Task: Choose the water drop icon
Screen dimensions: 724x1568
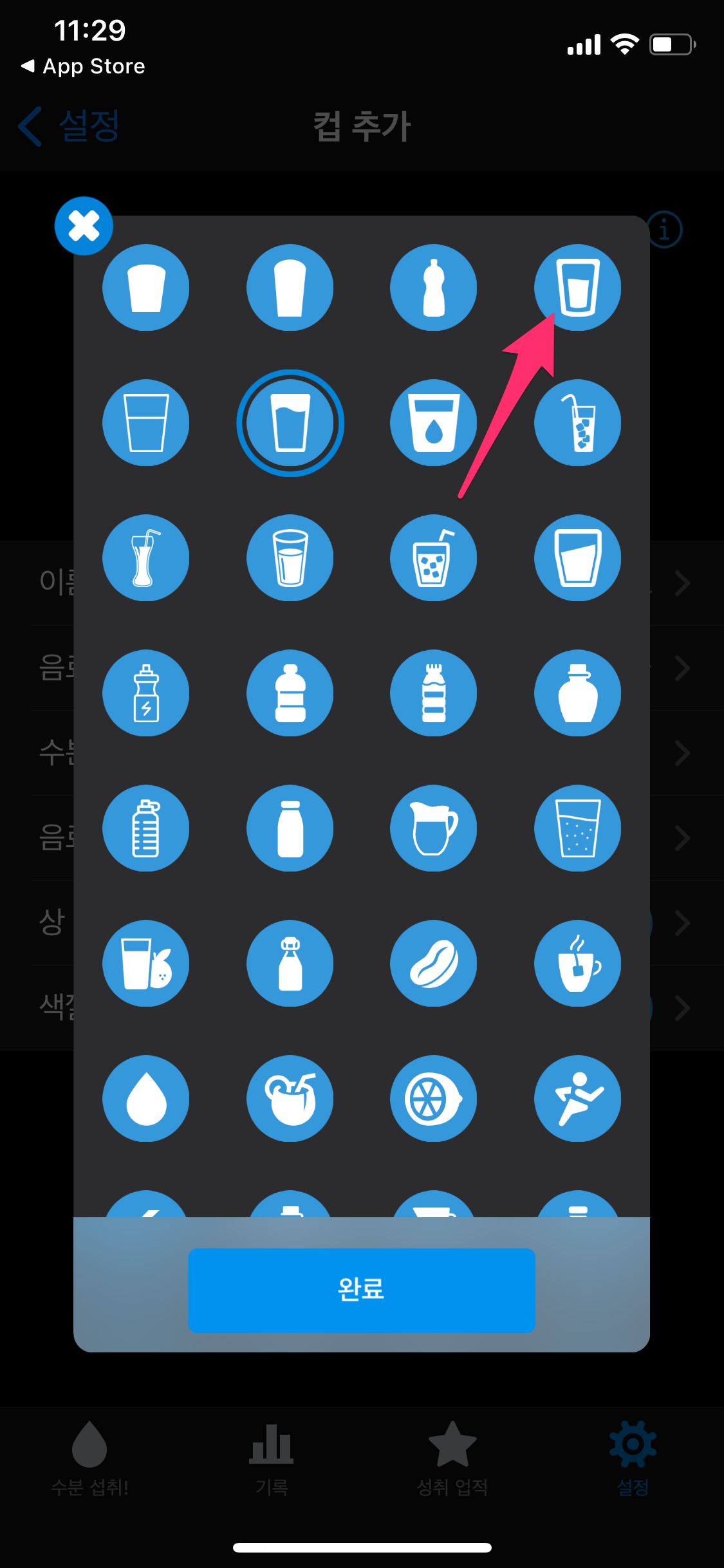Action: (146, 1098)
